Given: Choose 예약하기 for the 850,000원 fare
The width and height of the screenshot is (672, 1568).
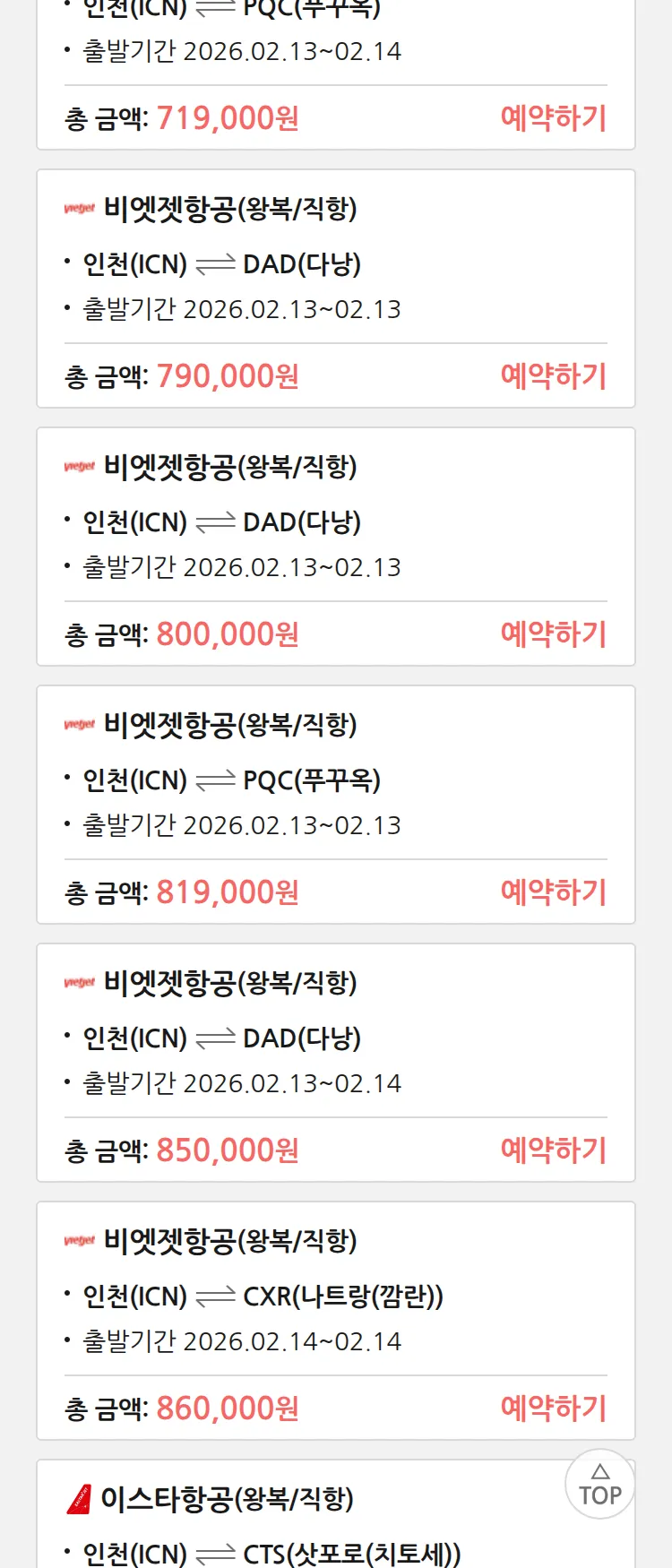Looking at the screenshot, I should pos(553,1150).
